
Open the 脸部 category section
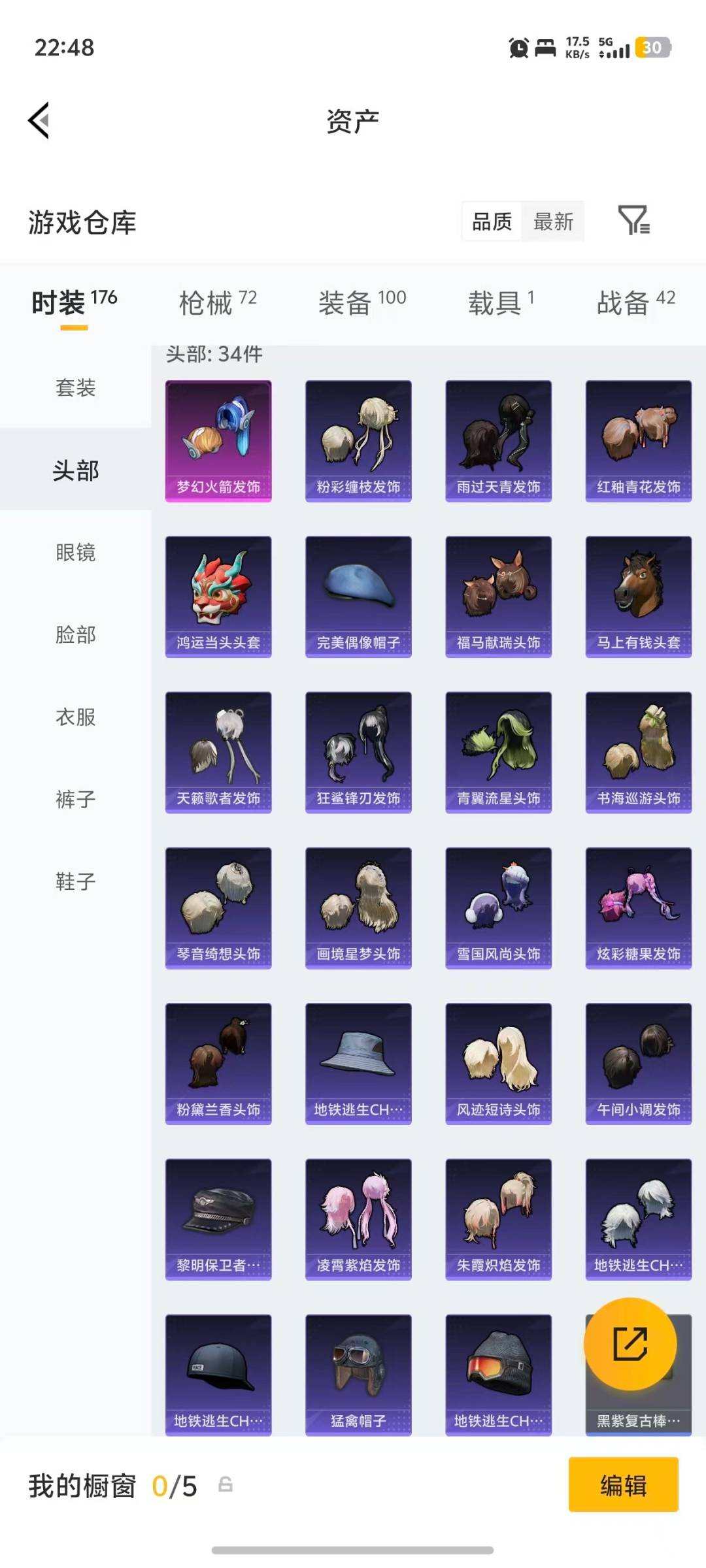[74, 634]
